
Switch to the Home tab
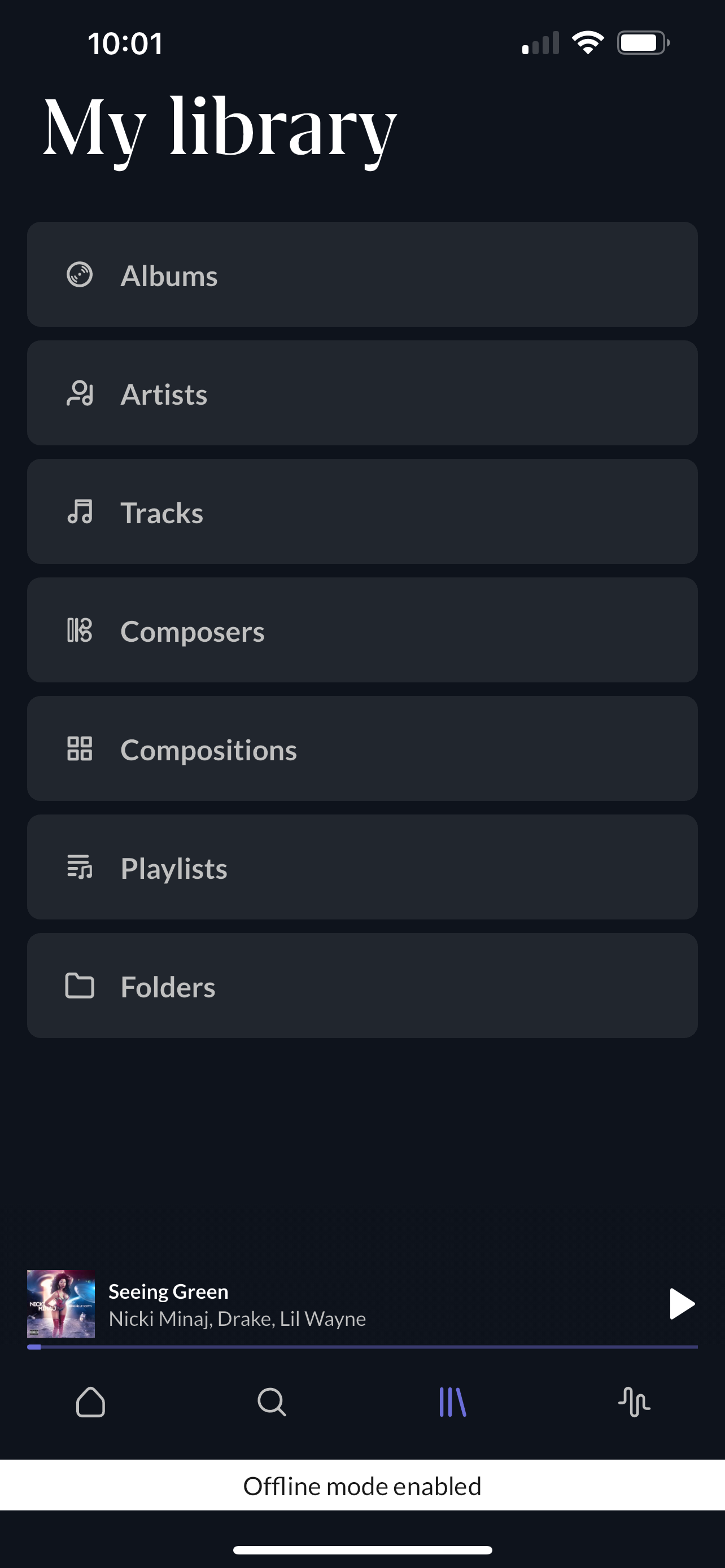pyautogui.click(x=91, y=1403)
